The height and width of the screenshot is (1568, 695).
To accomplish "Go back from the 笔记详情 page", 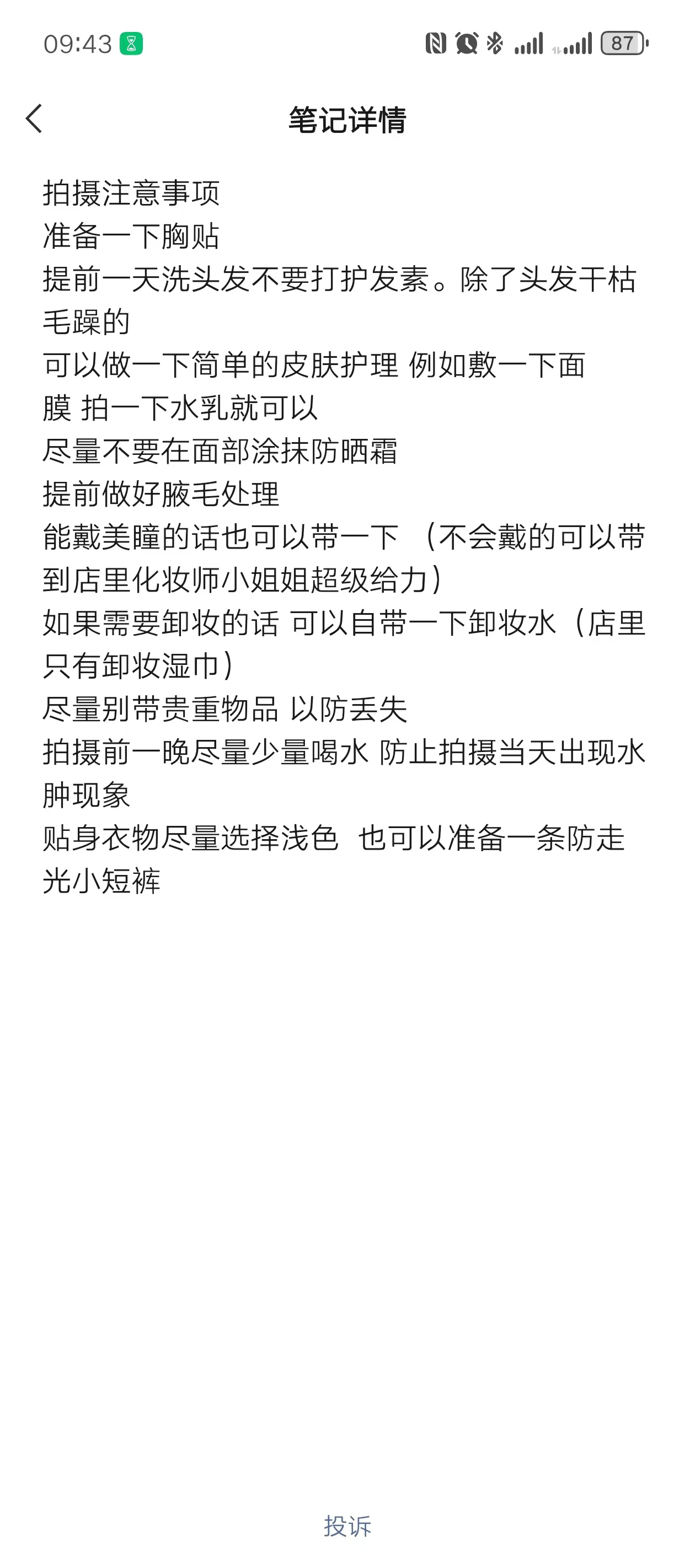I will click(34, 119).
